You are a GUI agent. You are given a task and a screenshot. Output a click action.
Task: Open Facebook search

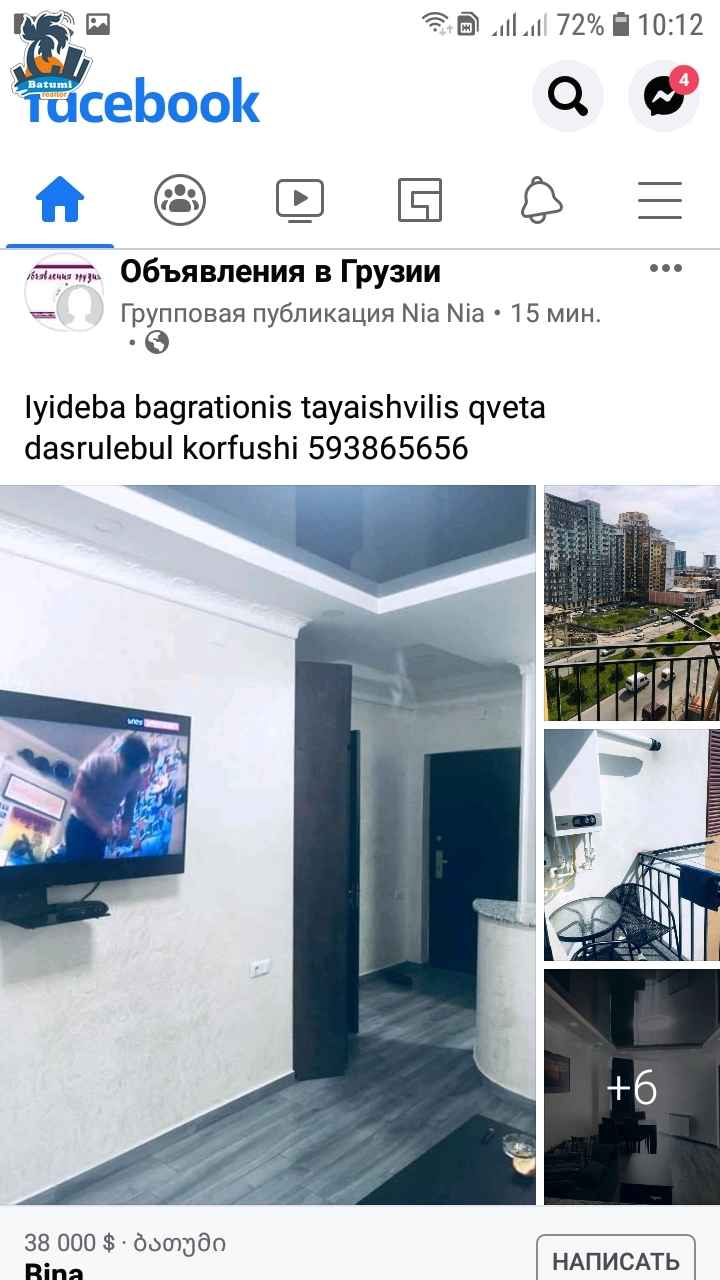click(x=568, y=96)
